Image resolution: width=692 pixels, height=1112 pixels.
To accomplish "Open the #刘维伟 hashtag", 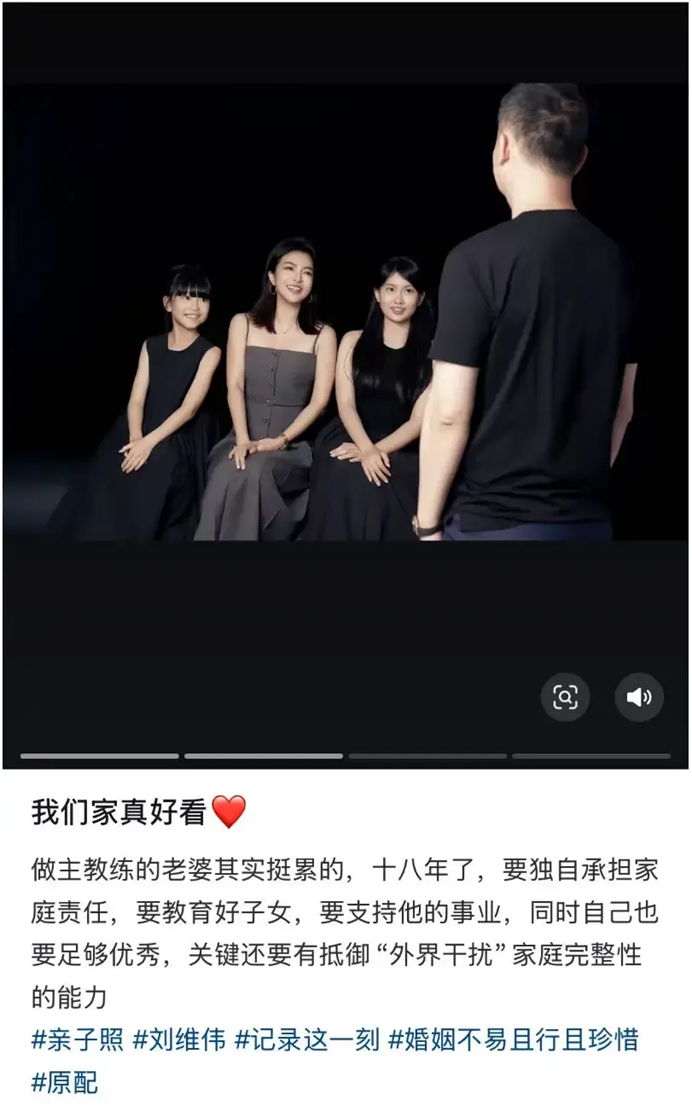I will point(179,1040).
